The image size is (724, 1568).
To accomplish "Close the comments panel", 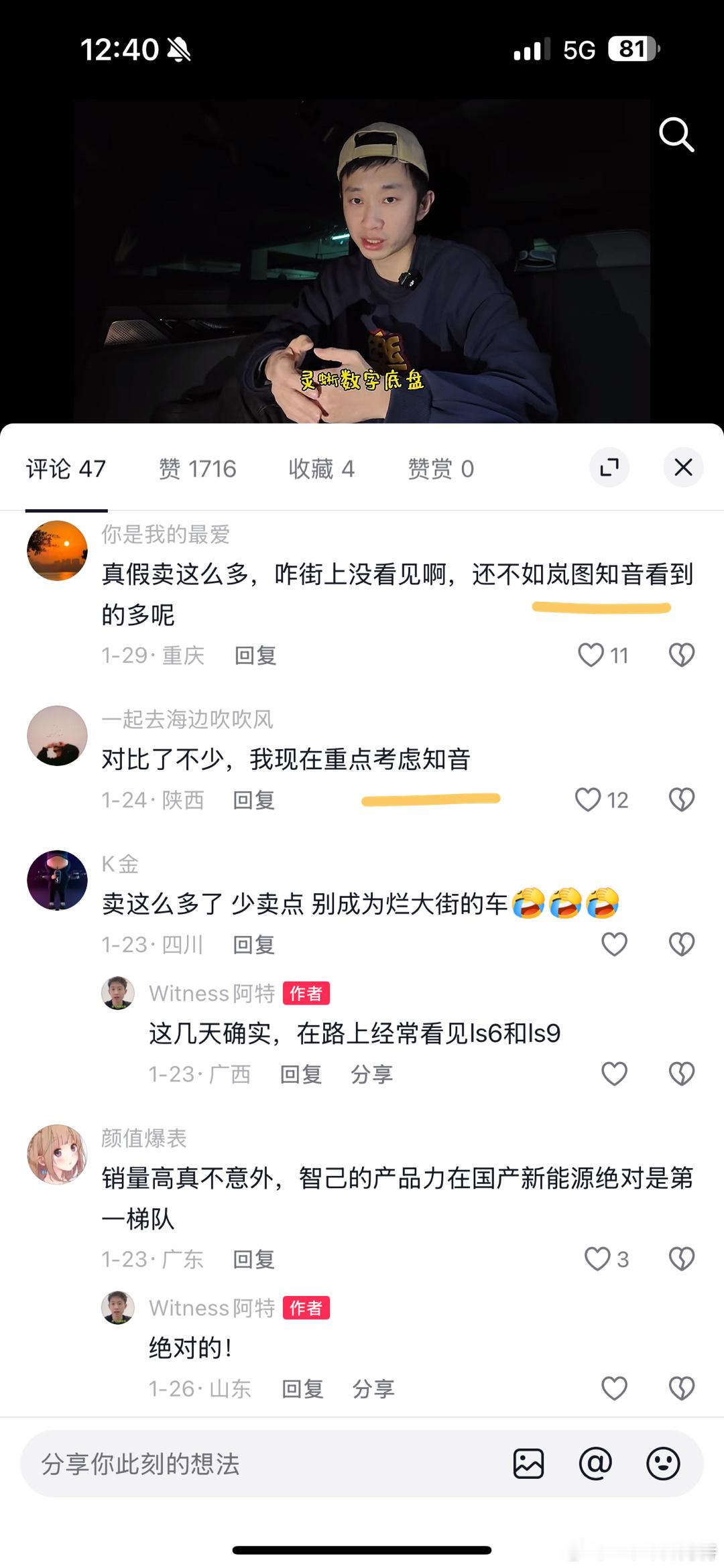I will [x=683, y=468].
